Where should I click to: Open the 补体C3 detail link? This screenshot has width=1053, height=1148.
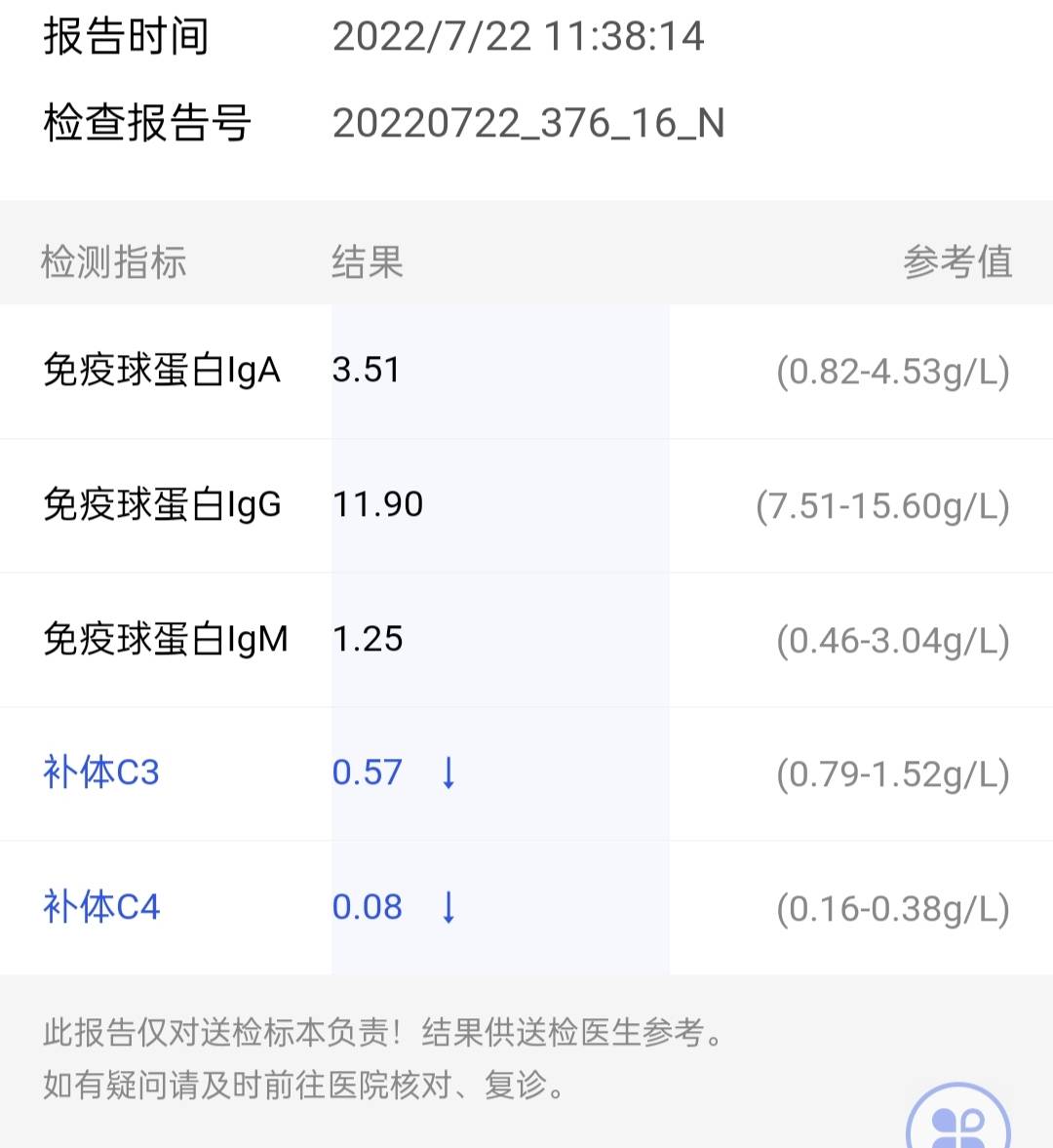coord(100,773)
